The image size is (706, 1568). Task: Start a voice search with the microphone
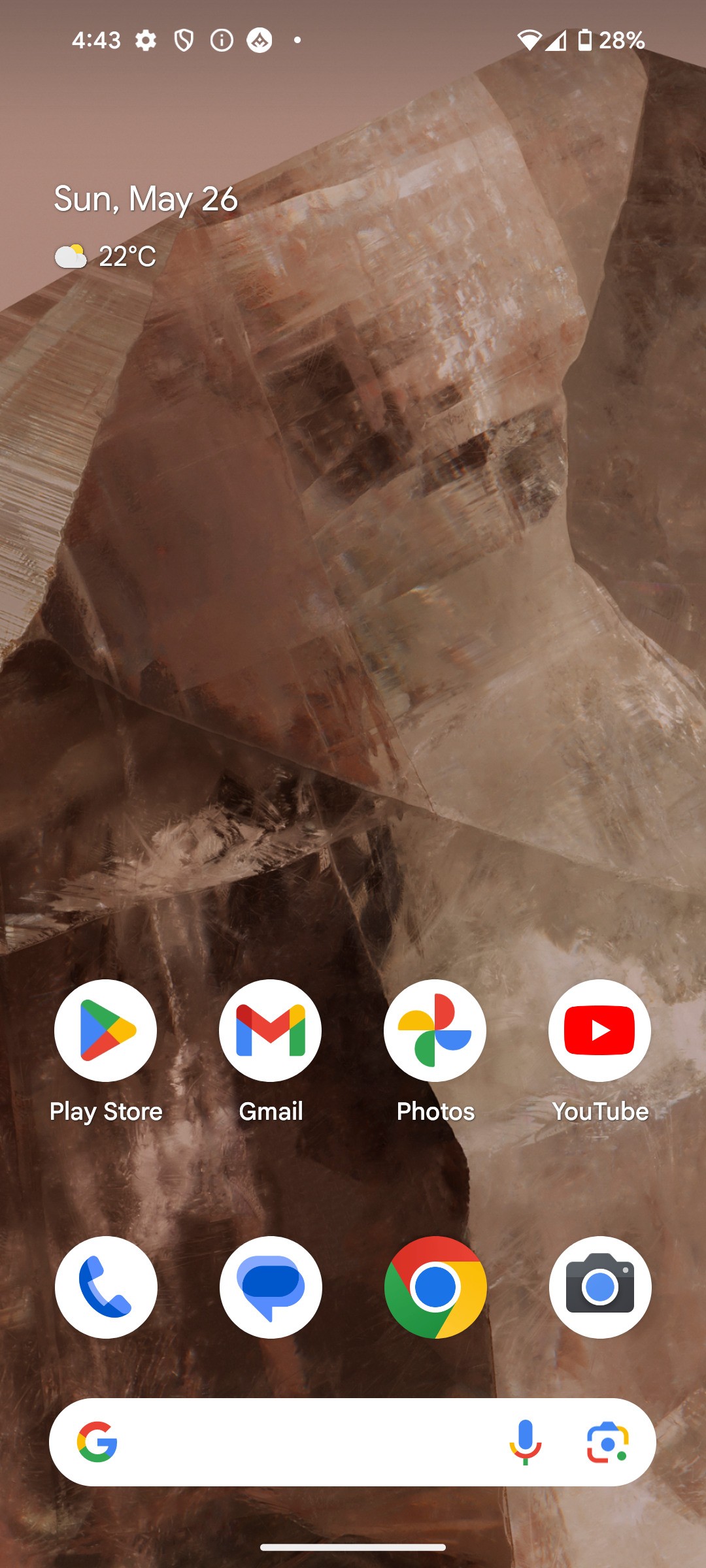click(525, 1442)
